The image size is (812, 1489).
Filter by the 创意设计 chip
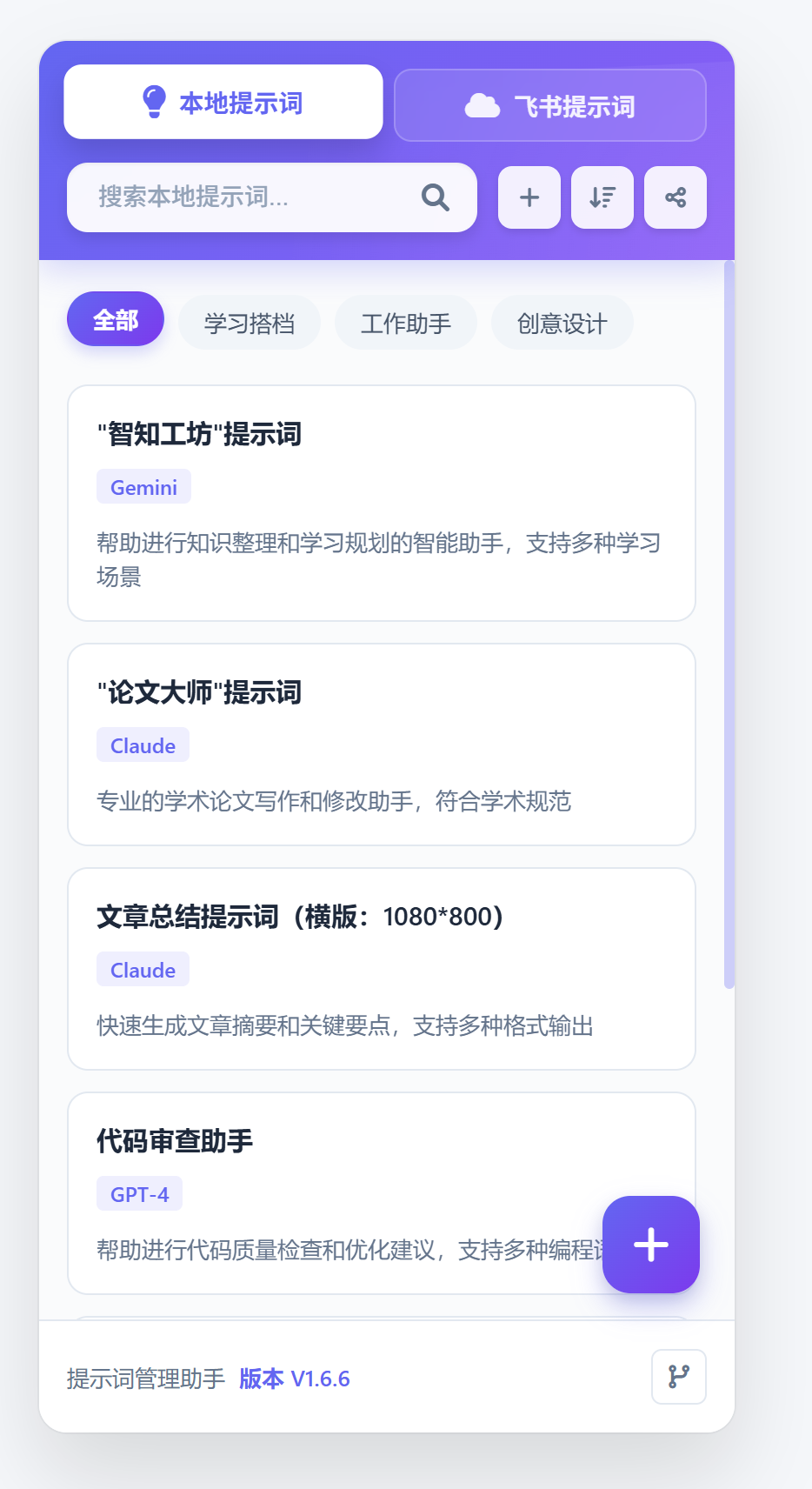point(562,323)
